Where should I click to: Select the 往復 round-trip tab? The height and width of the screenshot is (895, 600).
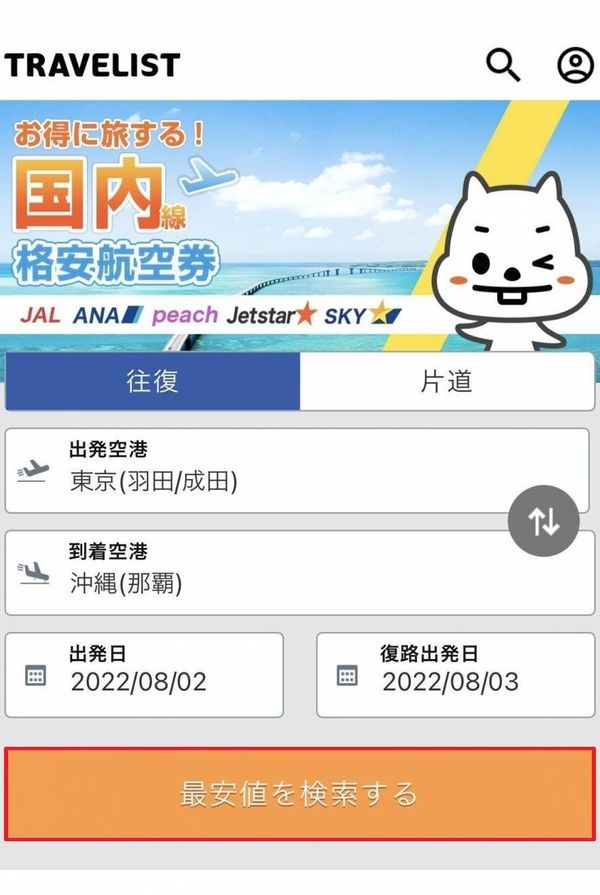coord(152,381)
